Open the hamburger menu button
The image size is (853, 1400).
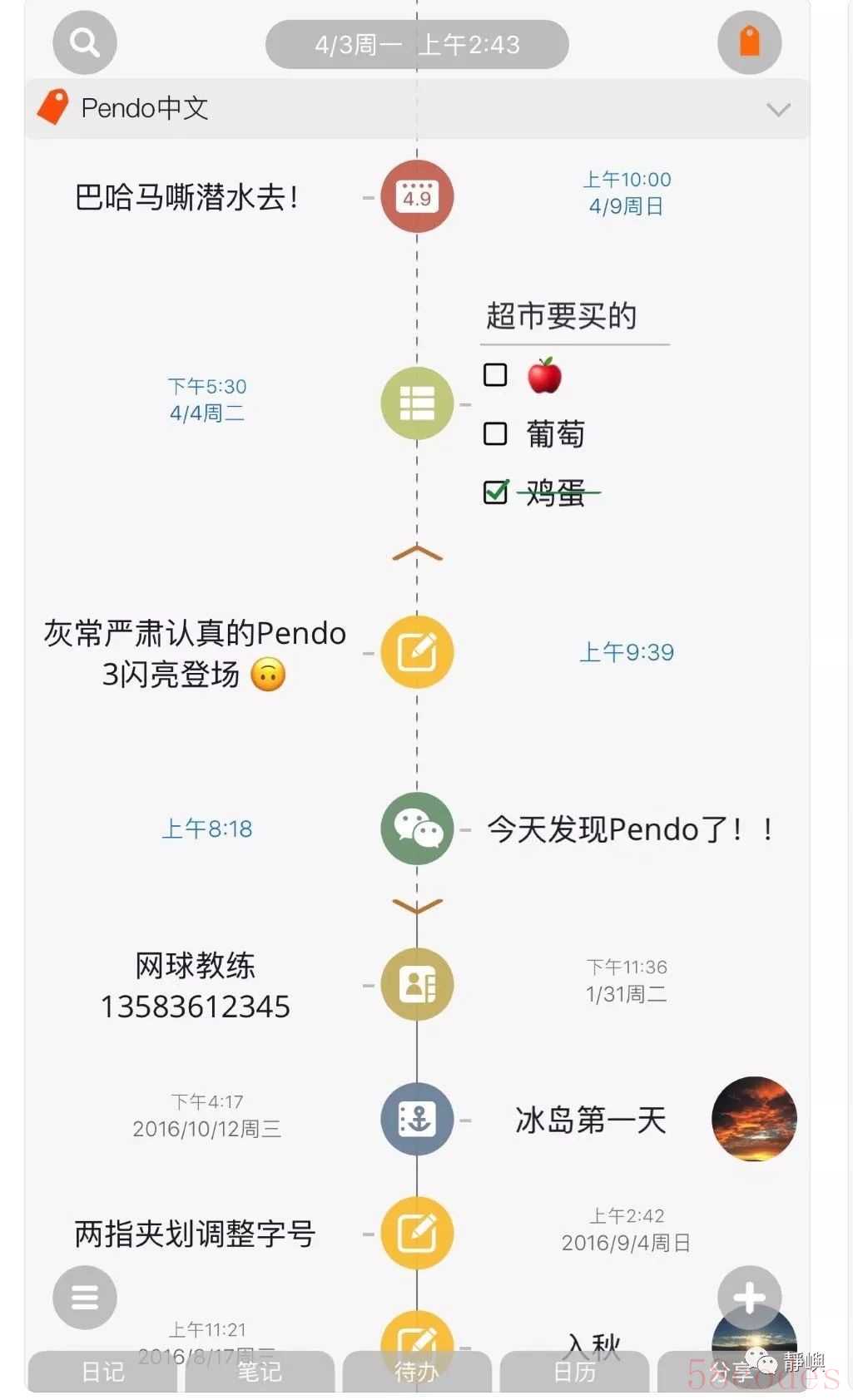tap(85, 1297)
